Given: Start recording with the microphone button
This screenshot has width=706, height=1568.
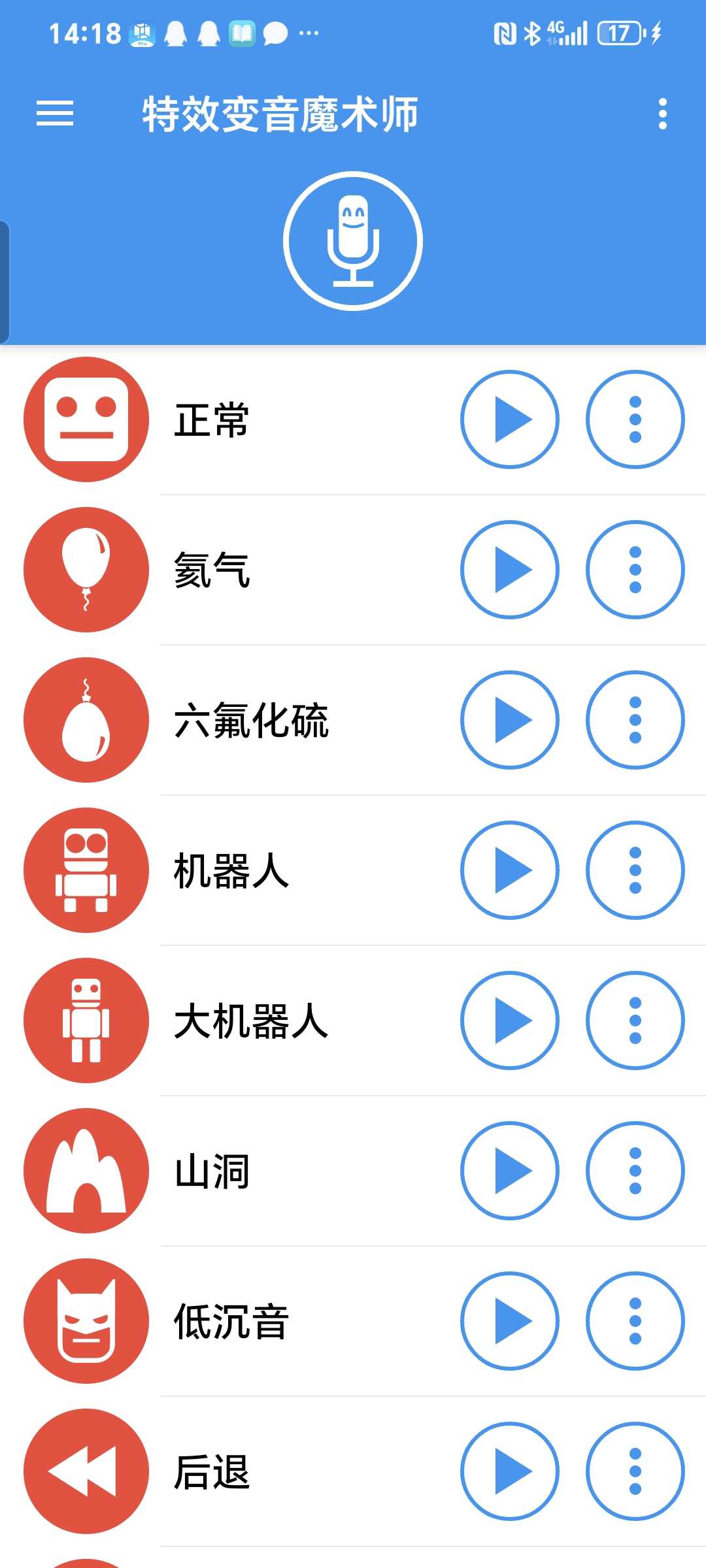Looking at the screenshot, I should [353, 241].
